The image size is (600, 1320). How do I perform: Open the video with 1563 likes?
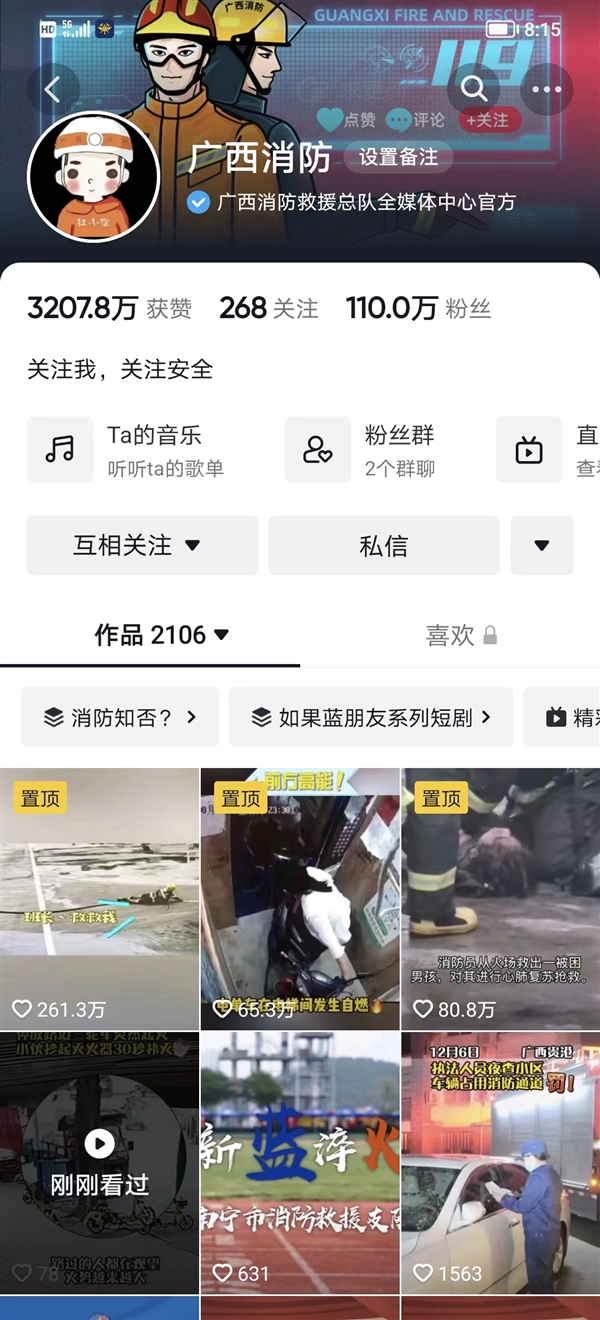(x=500, y=1162)
